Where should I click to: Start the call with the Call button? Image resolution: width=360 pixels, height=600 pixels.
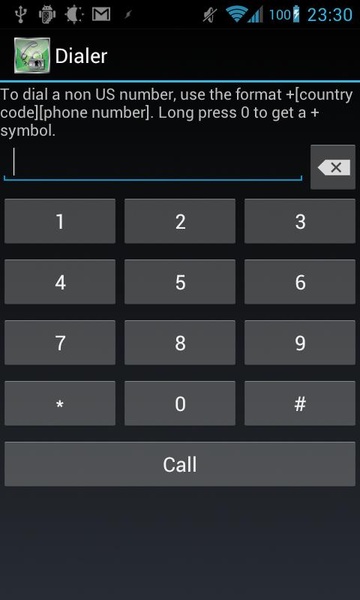[x=180, y=464]
